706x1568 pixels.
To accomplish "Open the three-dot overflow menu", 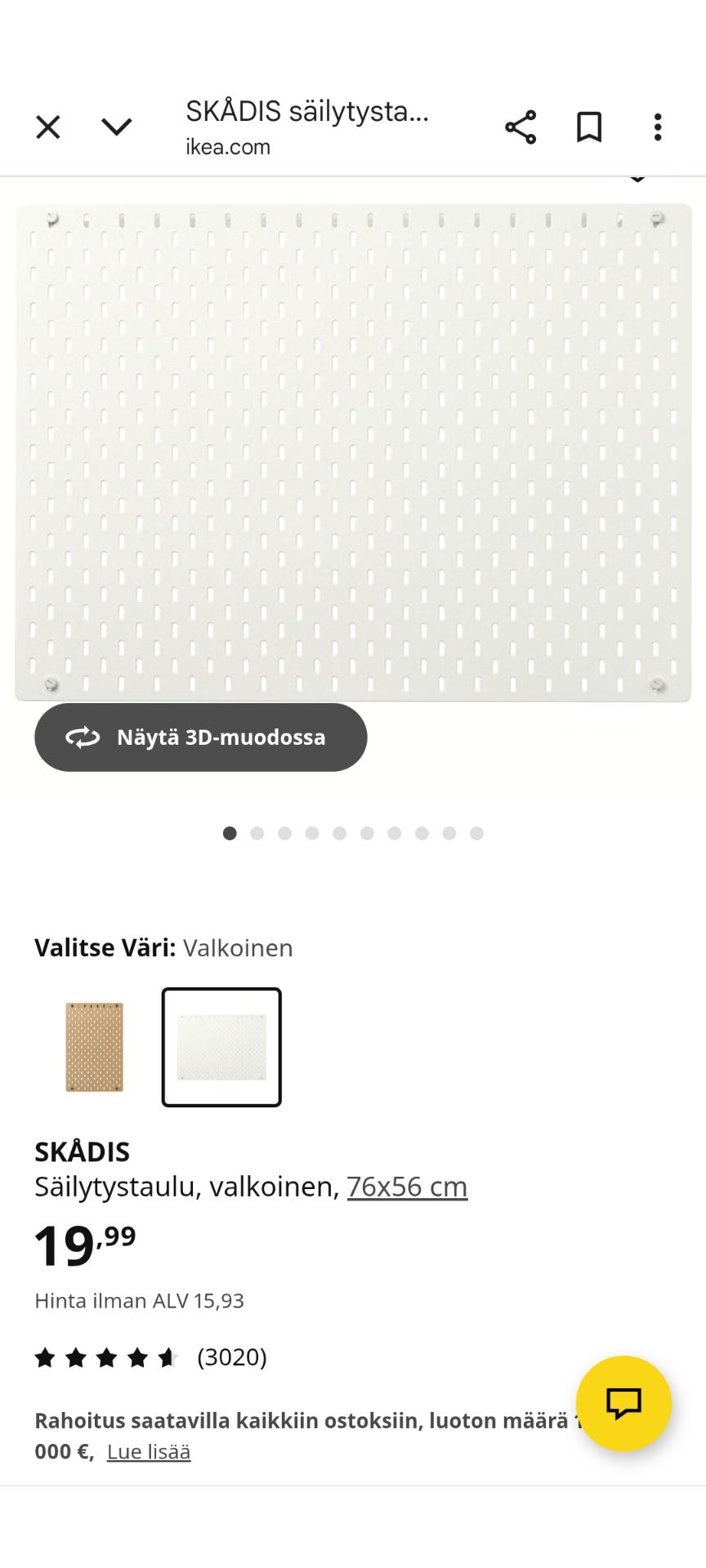I will 658,127.
